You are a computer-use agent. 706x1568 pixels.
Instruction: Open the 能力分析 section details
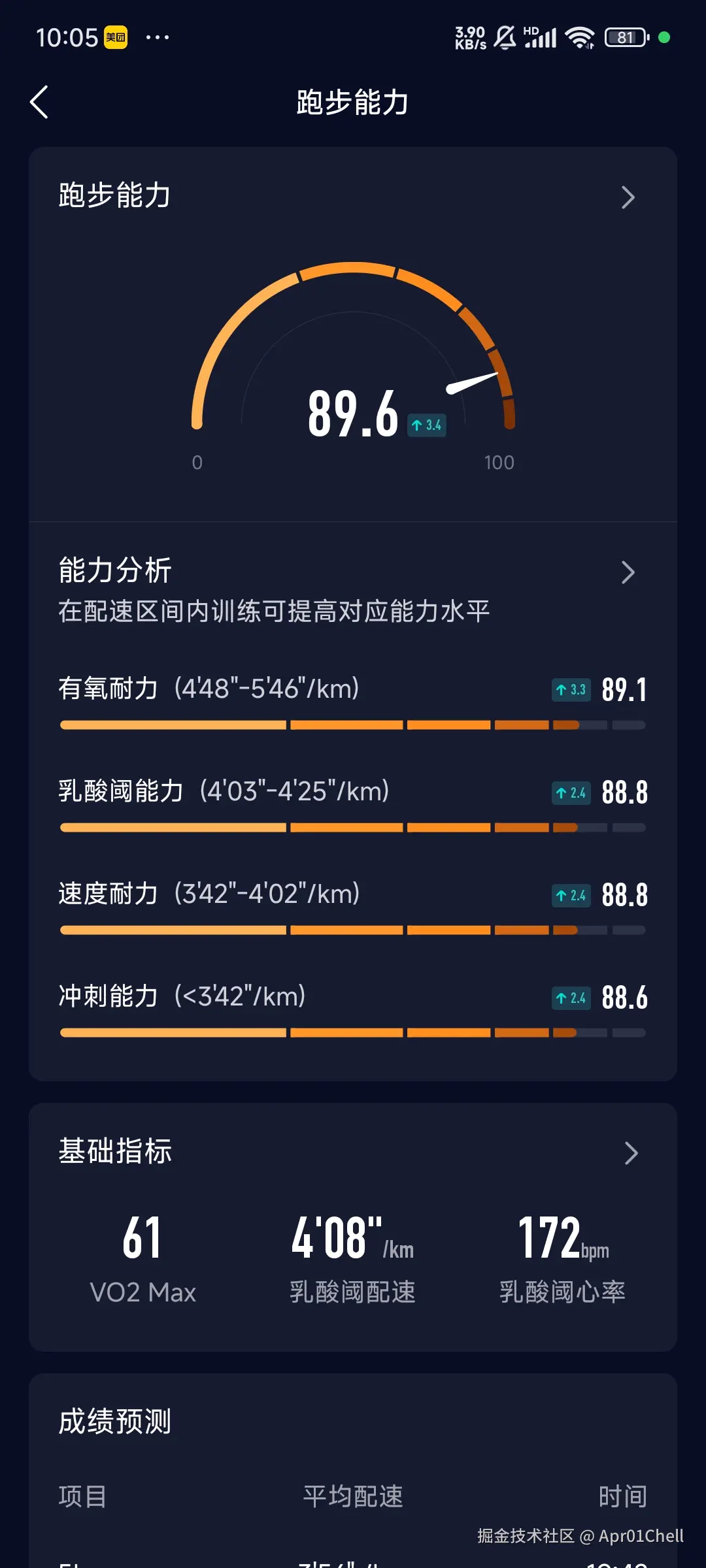click(628, 572)
